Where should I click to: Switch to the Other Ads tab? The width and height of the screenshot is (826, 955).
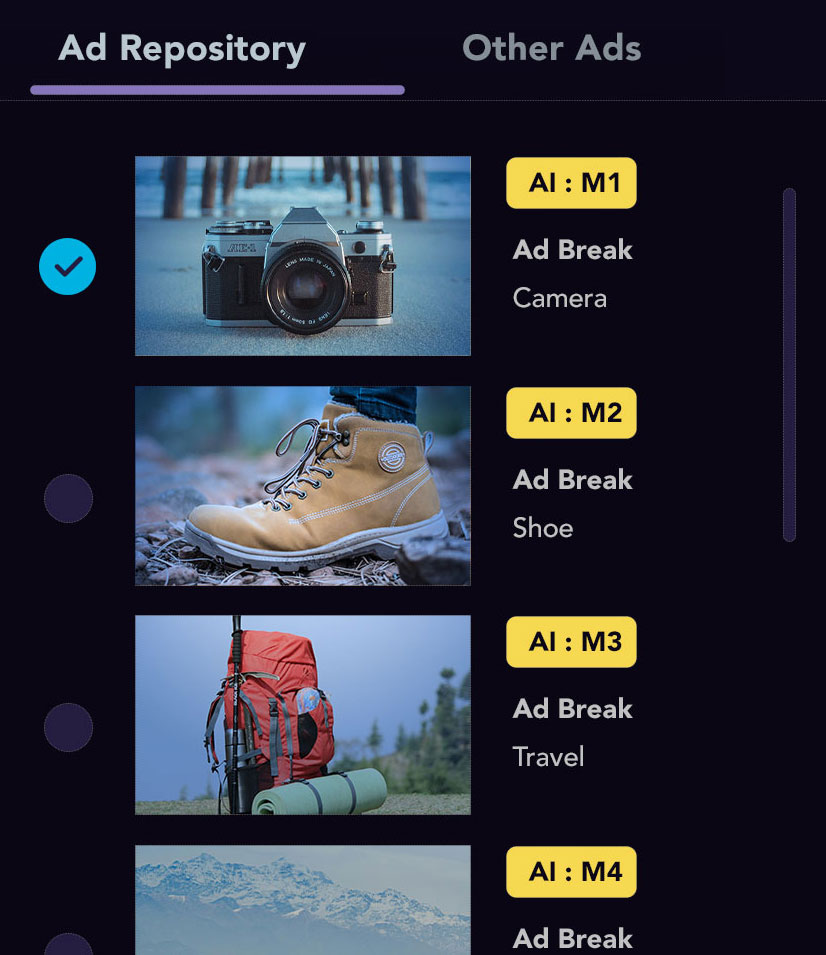click(x=551, y=48)
